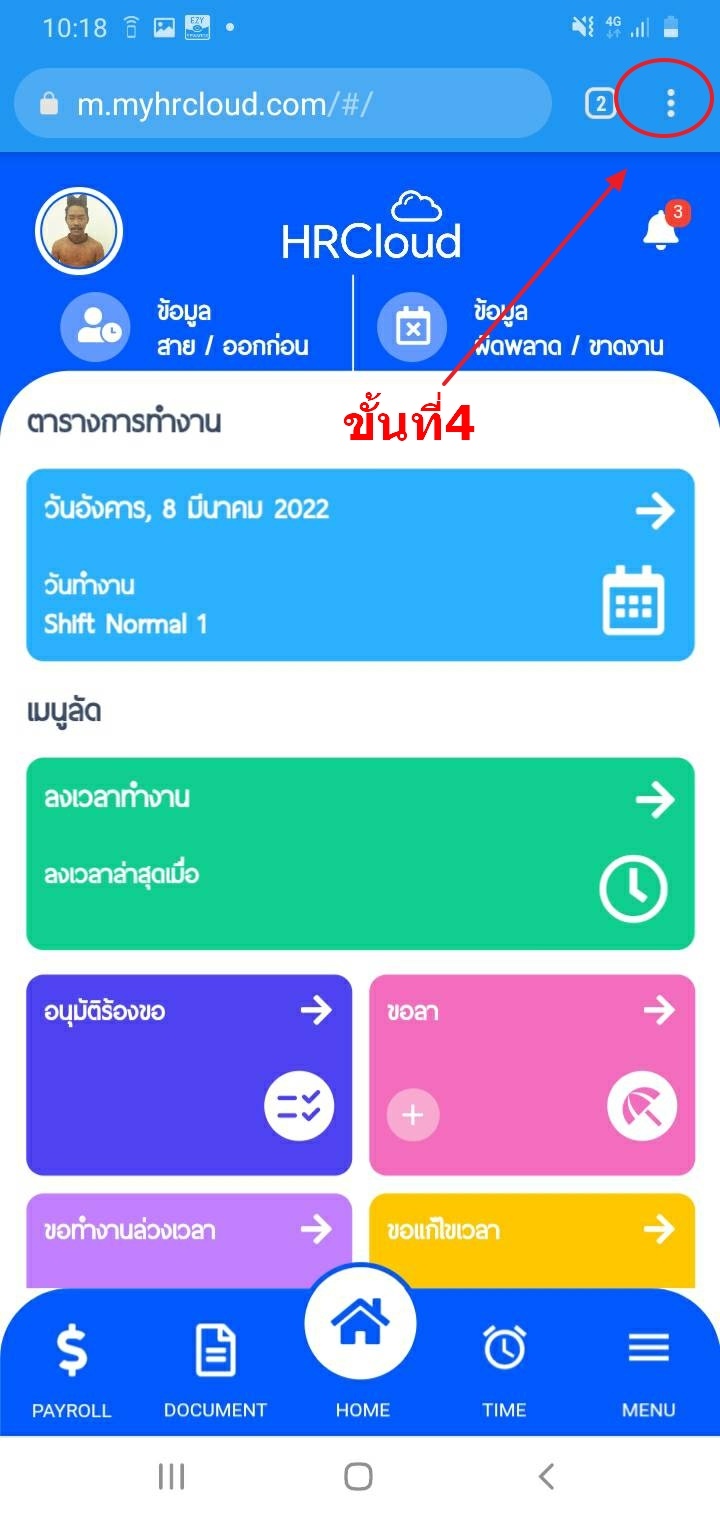Open the browser overflow menu
This screenshot has height=1520, width=720.
670,102
